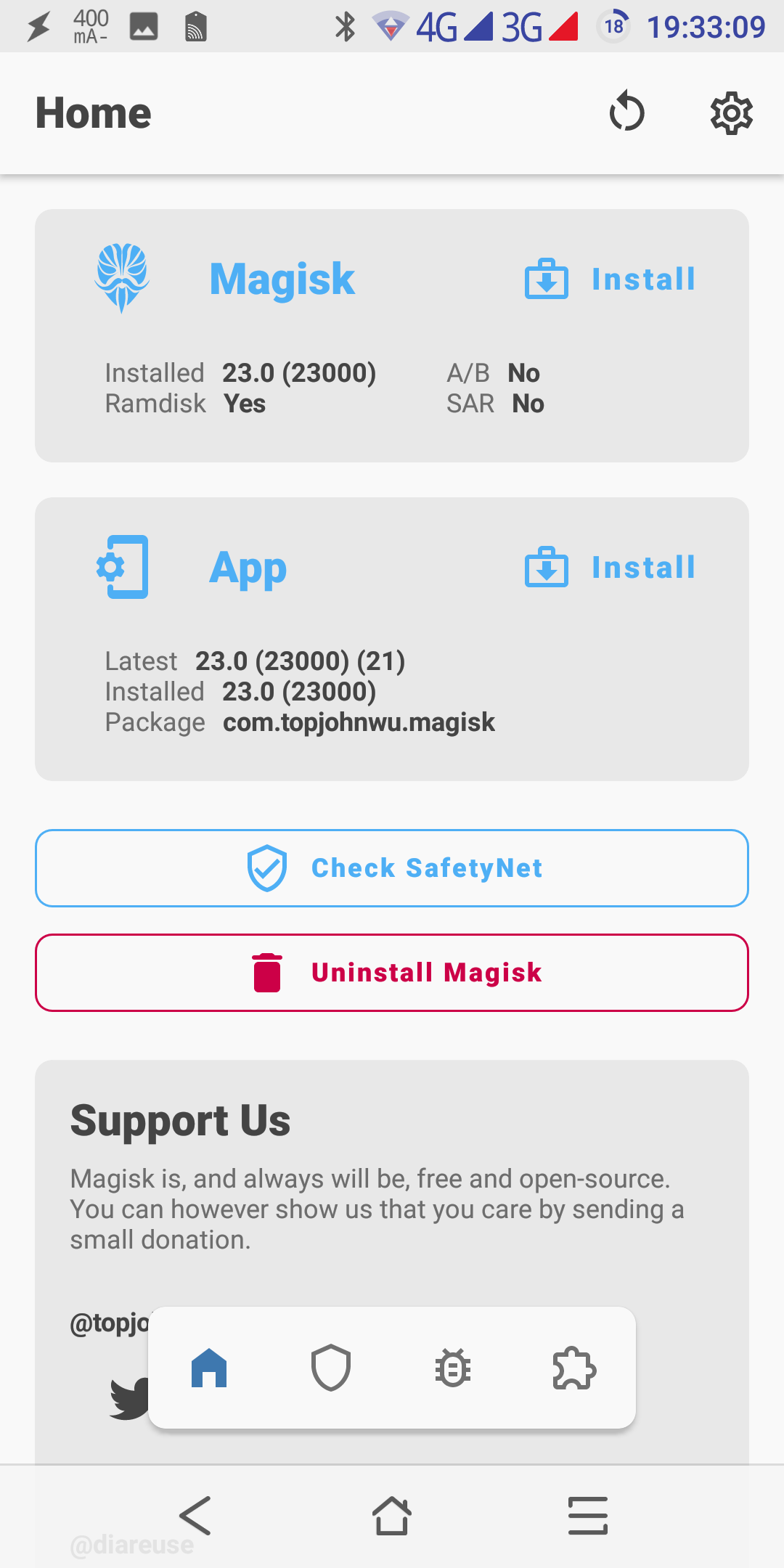Switch to the Modules puzzle tab
784x1568 pixels.
(574, 1368)
